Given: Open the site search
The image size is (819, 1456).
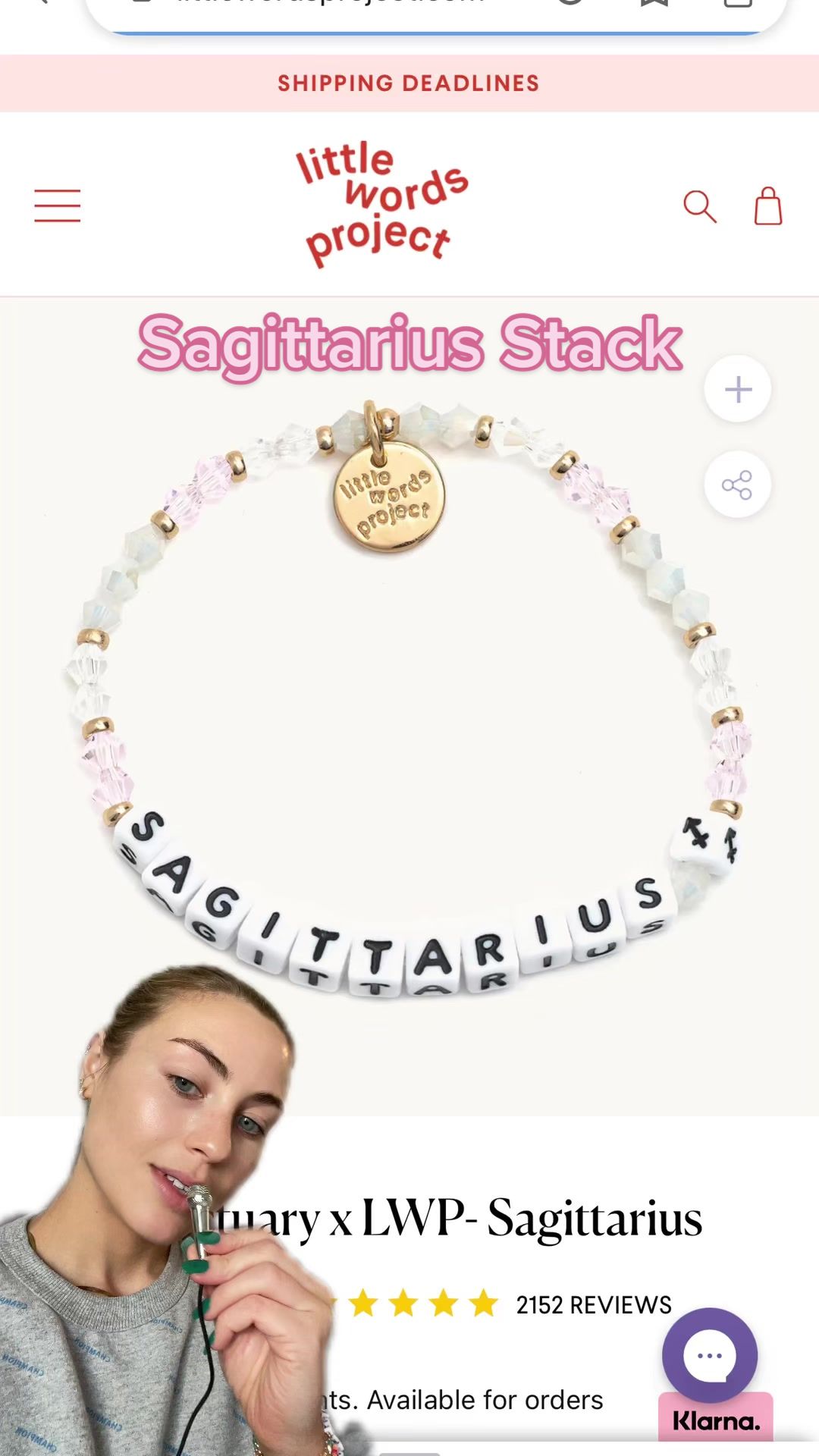Looking at the screenshot, I should click(699, 206).
